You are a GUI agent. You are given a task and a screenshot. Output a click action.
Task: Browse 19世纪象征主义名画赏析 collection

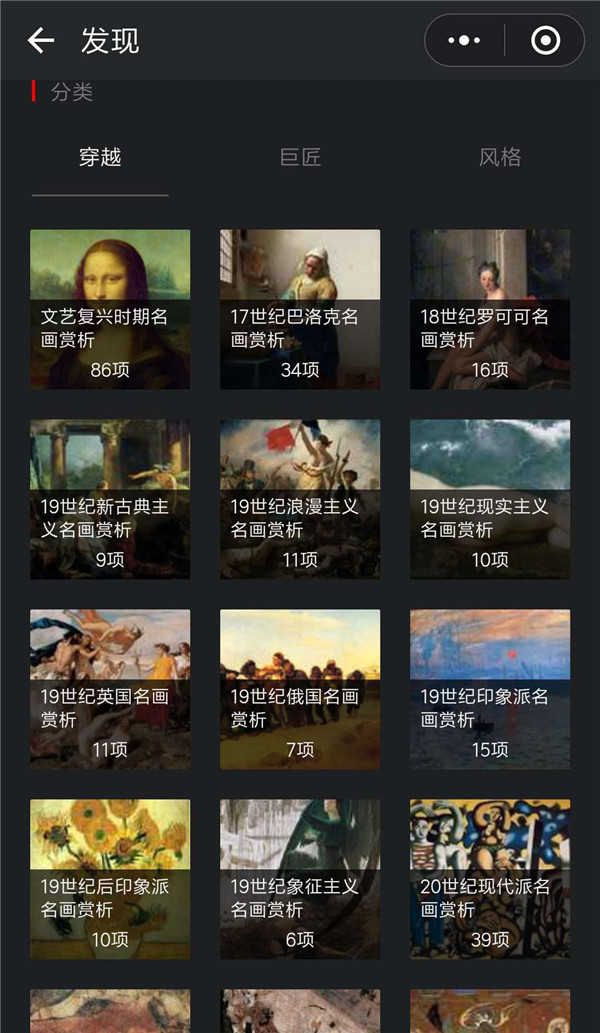(x=300, y=879)
